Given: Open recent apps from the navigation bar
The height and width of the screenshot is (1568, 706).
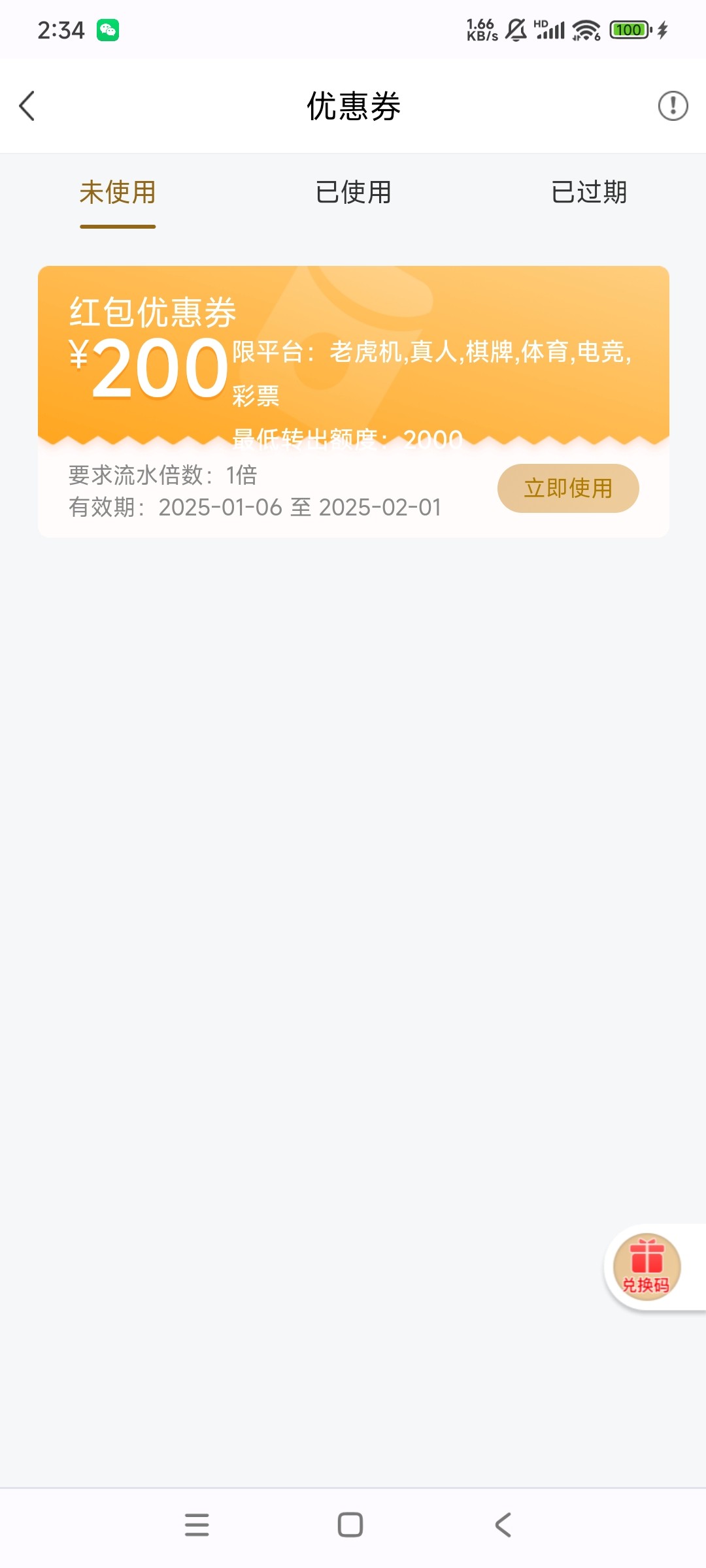Looking at the screenshot, I should (197, 1524).
